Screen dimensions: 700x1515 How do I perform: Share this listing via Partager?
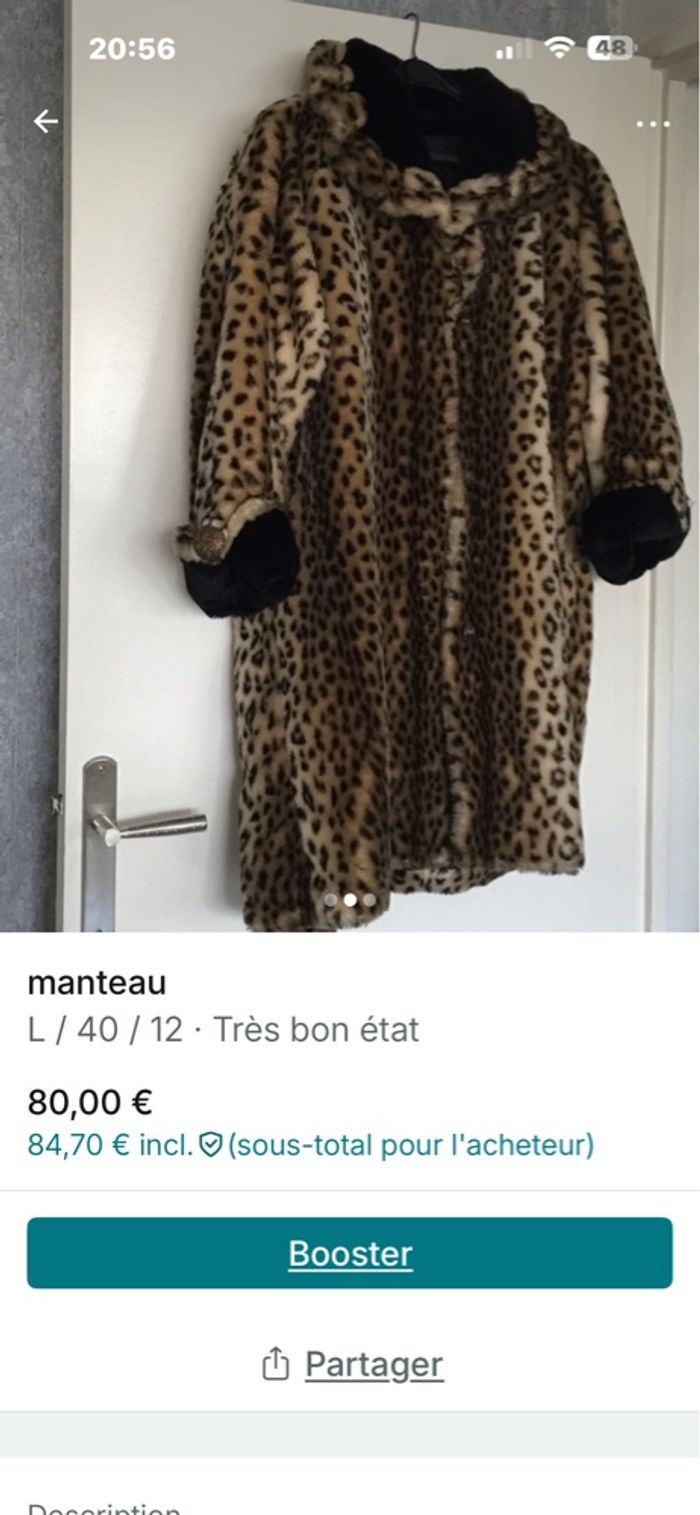click(x=352, y=1364)
